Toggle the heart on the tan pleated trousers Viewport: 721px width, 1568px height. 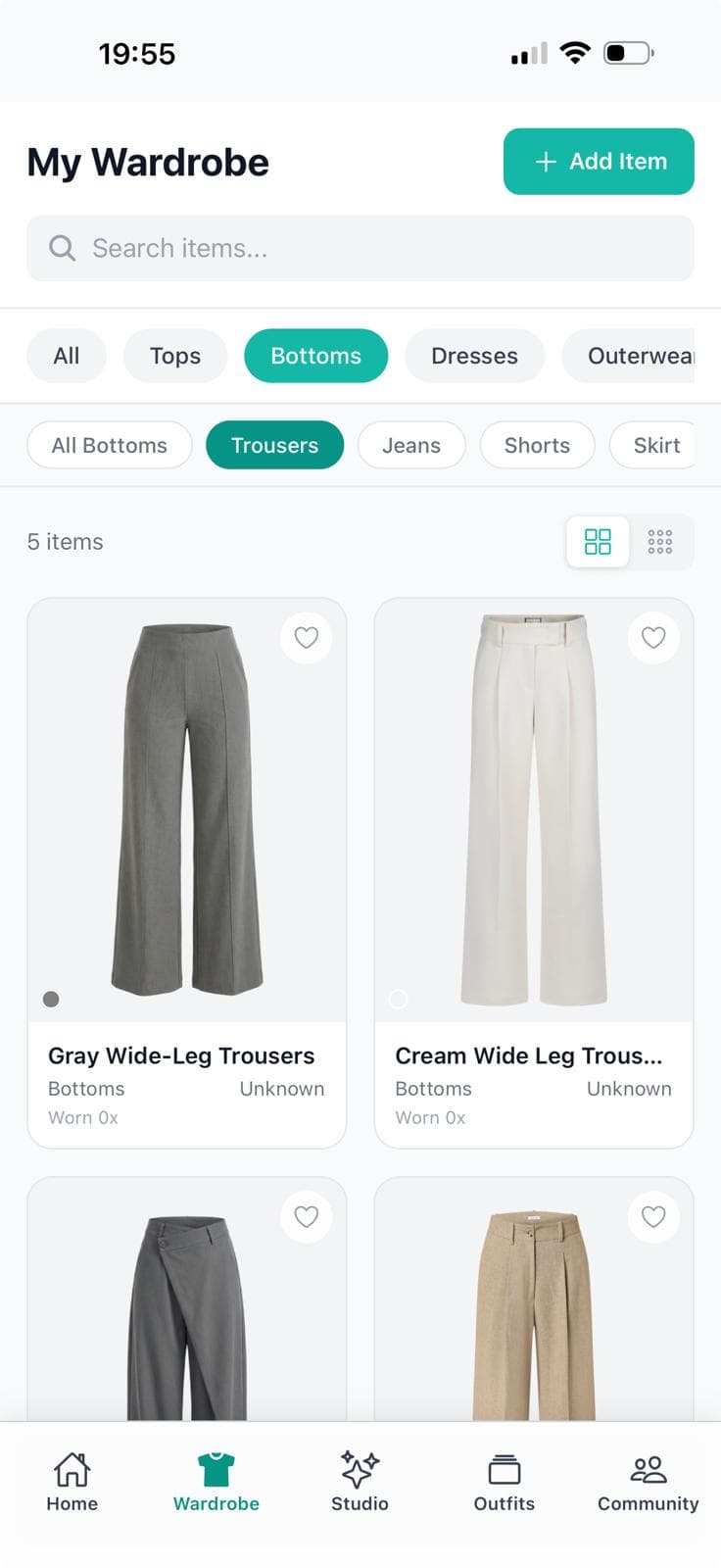pos(653,1217)
